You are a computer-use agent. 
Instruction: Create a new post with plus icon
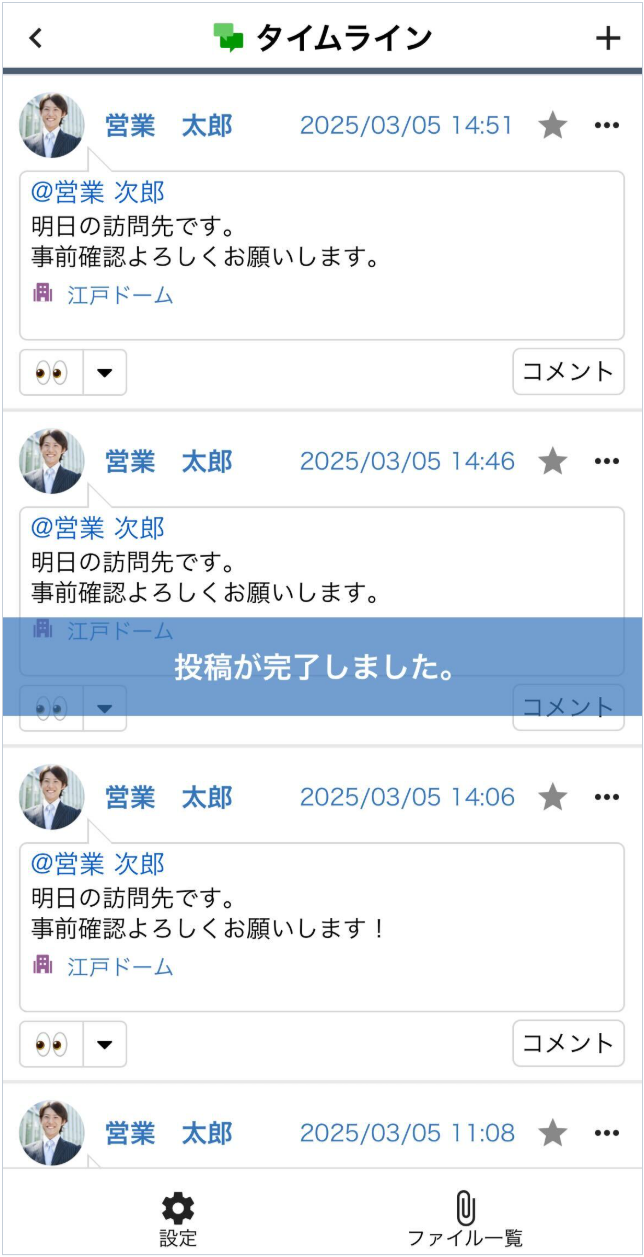608,38
